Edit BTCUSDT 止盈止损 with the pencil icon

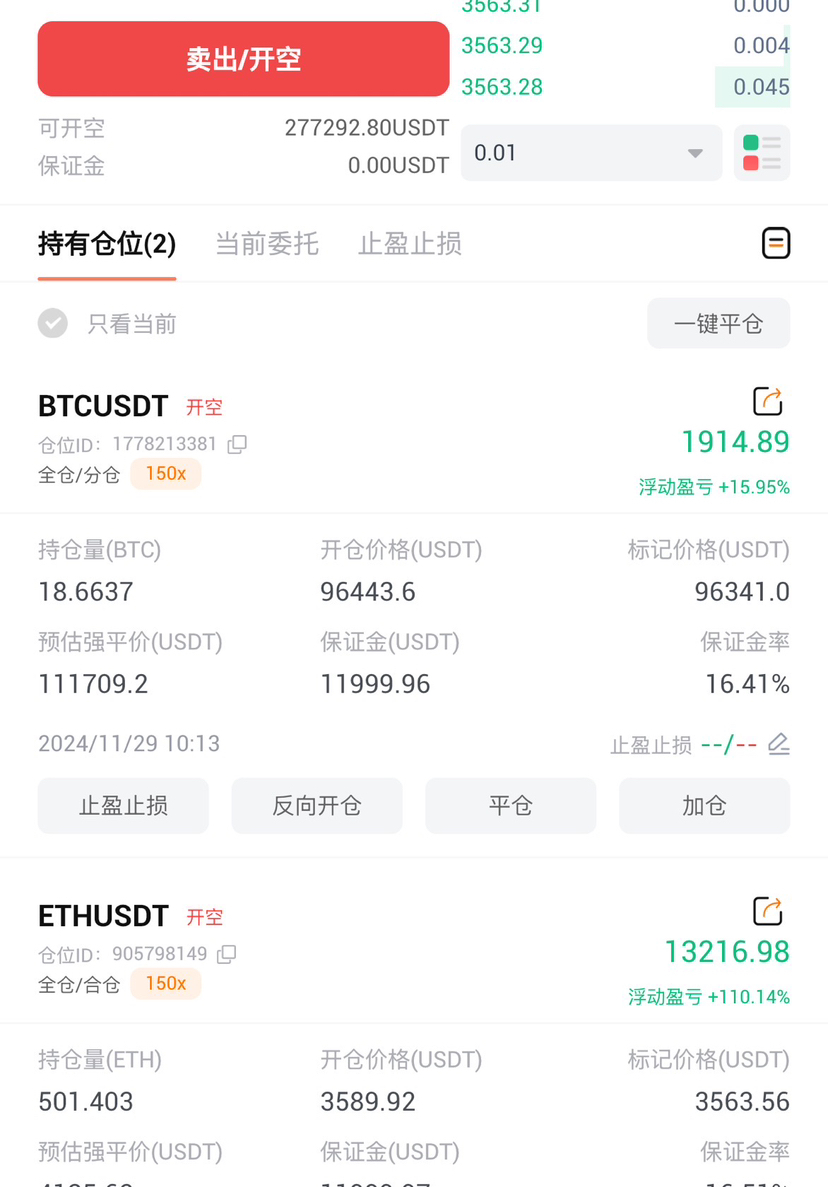point(779,744)
